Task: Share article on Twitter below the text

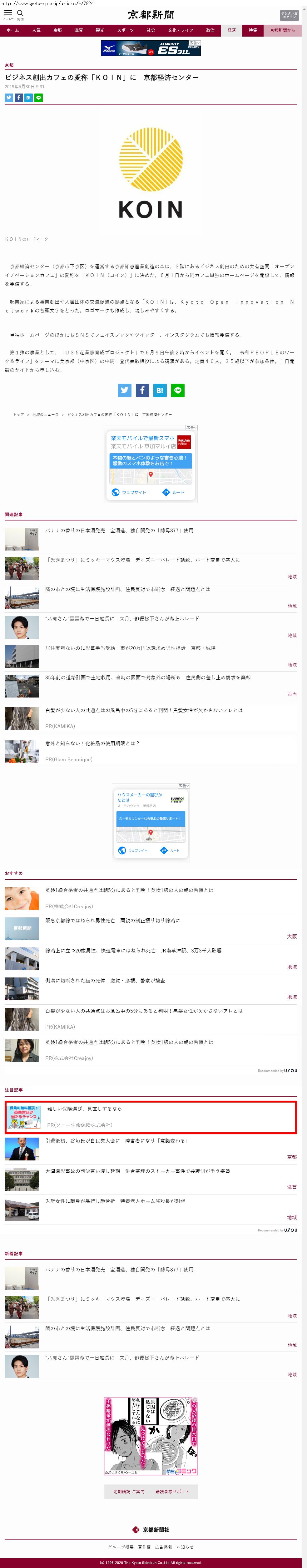Action: coord(125,390)
